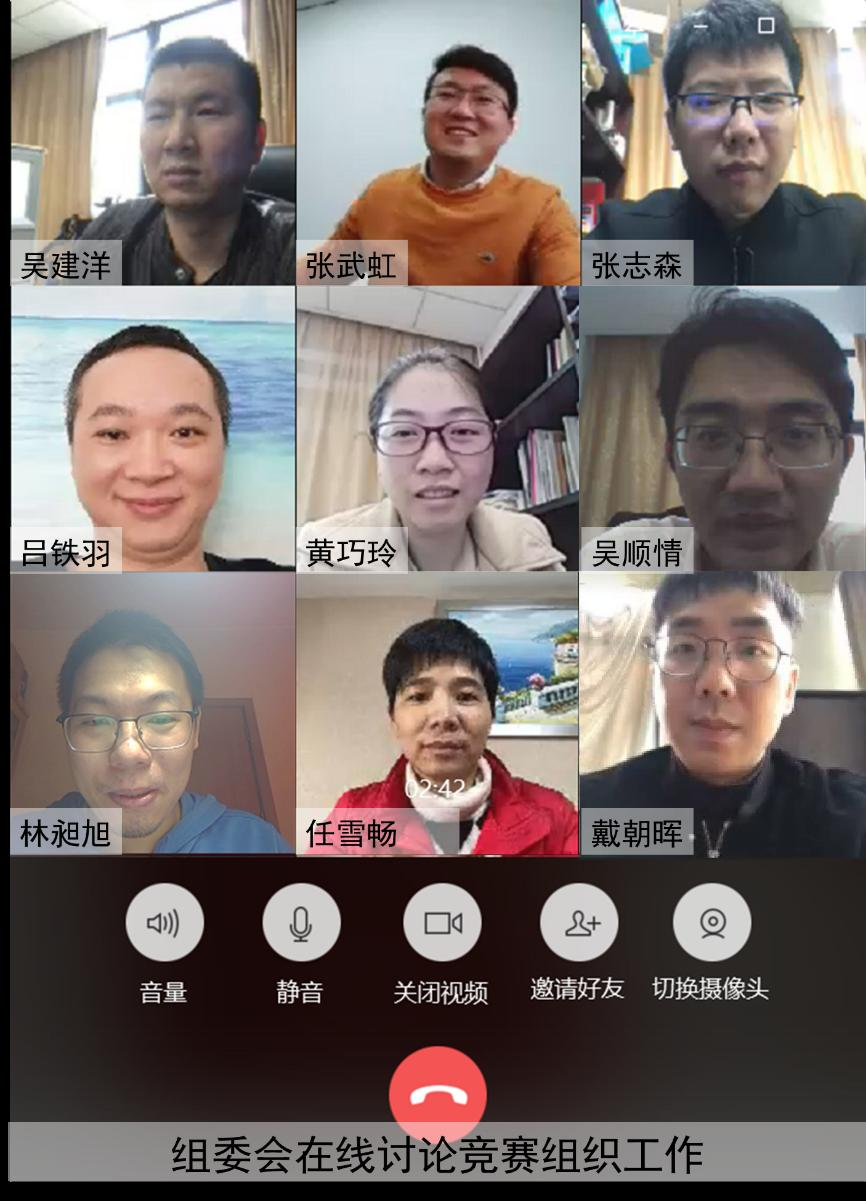Mute the microphone with 静音
Screen dimensions: 866x1201
pyautogui.click(x=301, y=923)
